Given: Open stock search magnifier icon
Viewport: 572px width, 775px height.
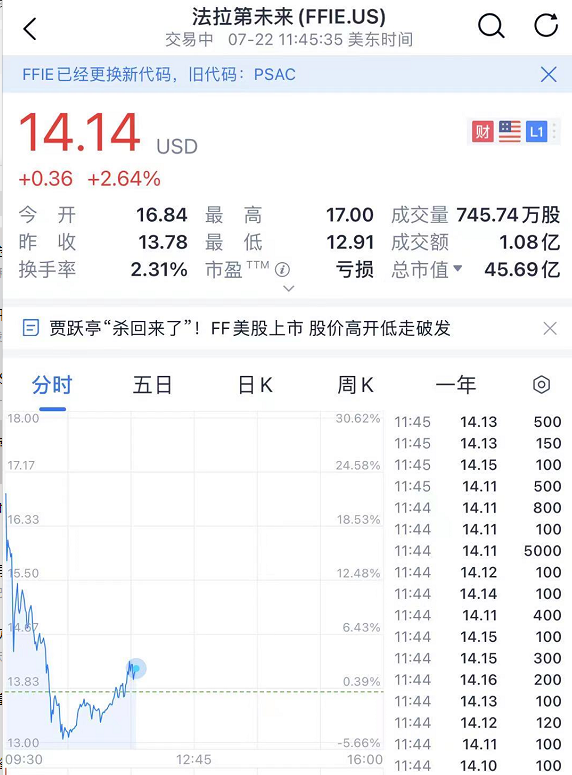Looking at the screenshot, I should coord(491,26).
